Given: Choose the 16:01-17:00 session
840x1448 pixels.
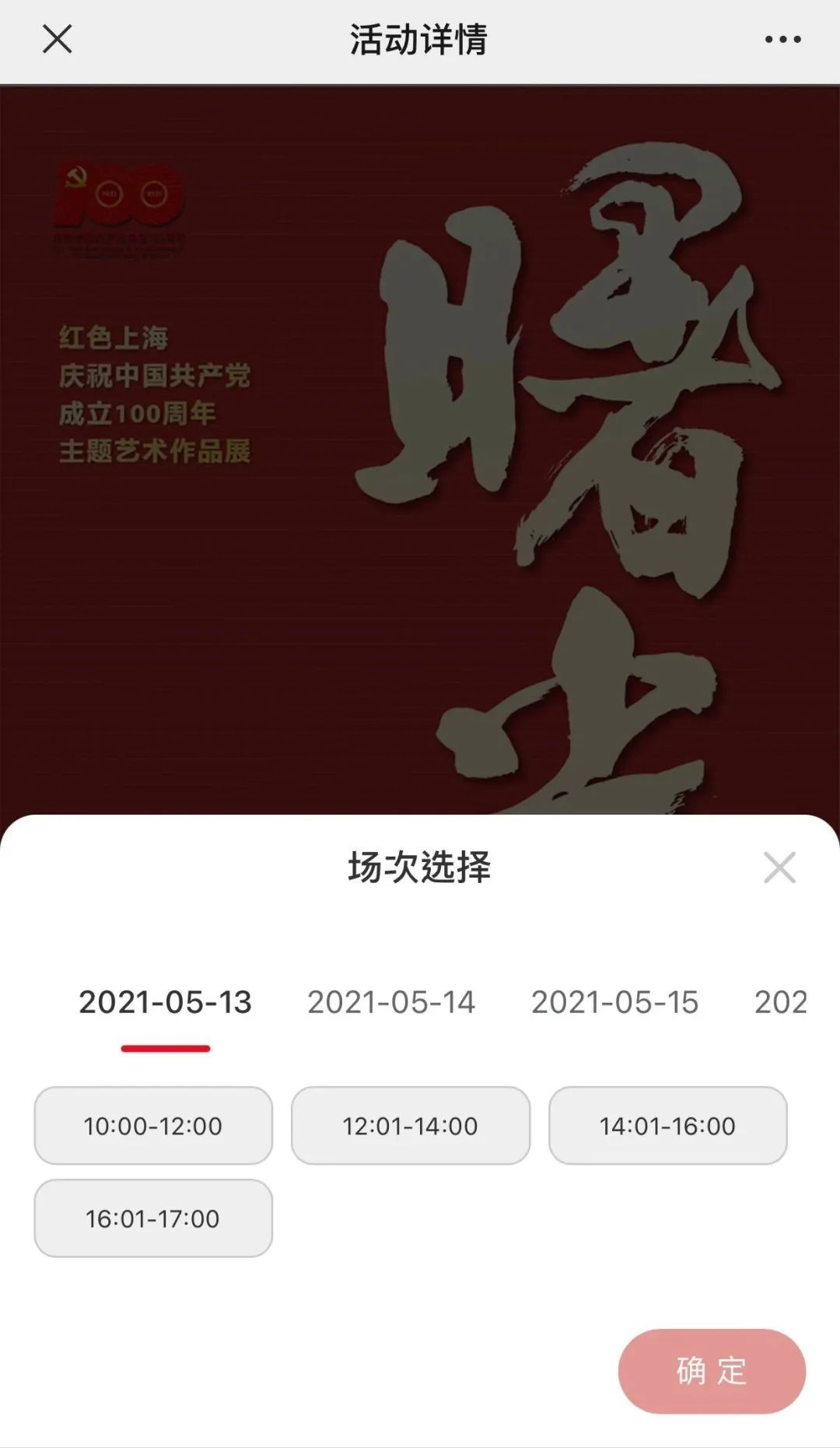Looking at the screenshot, I should 153,1218.
